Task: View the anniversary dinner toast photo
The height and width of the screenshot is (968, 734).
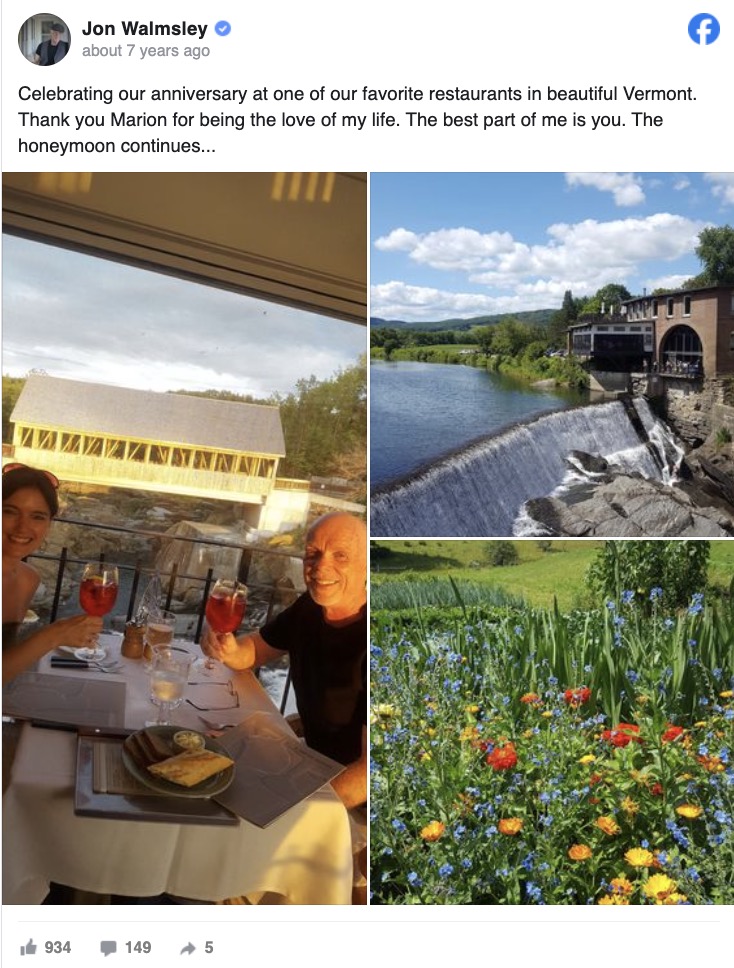Action: pyautogui.click(x=184, y=538)
